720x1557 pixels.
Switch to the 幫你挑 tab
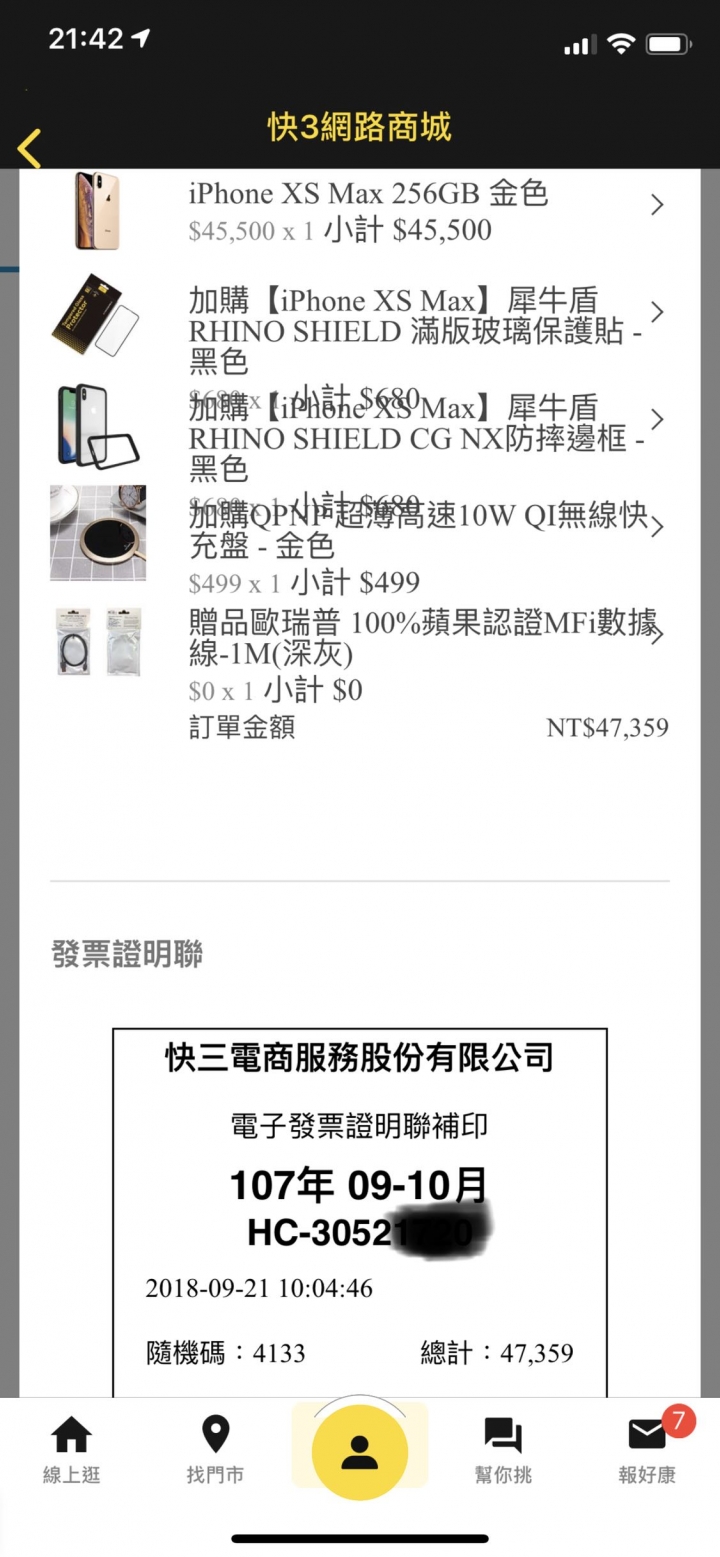tap(503, 1450)
